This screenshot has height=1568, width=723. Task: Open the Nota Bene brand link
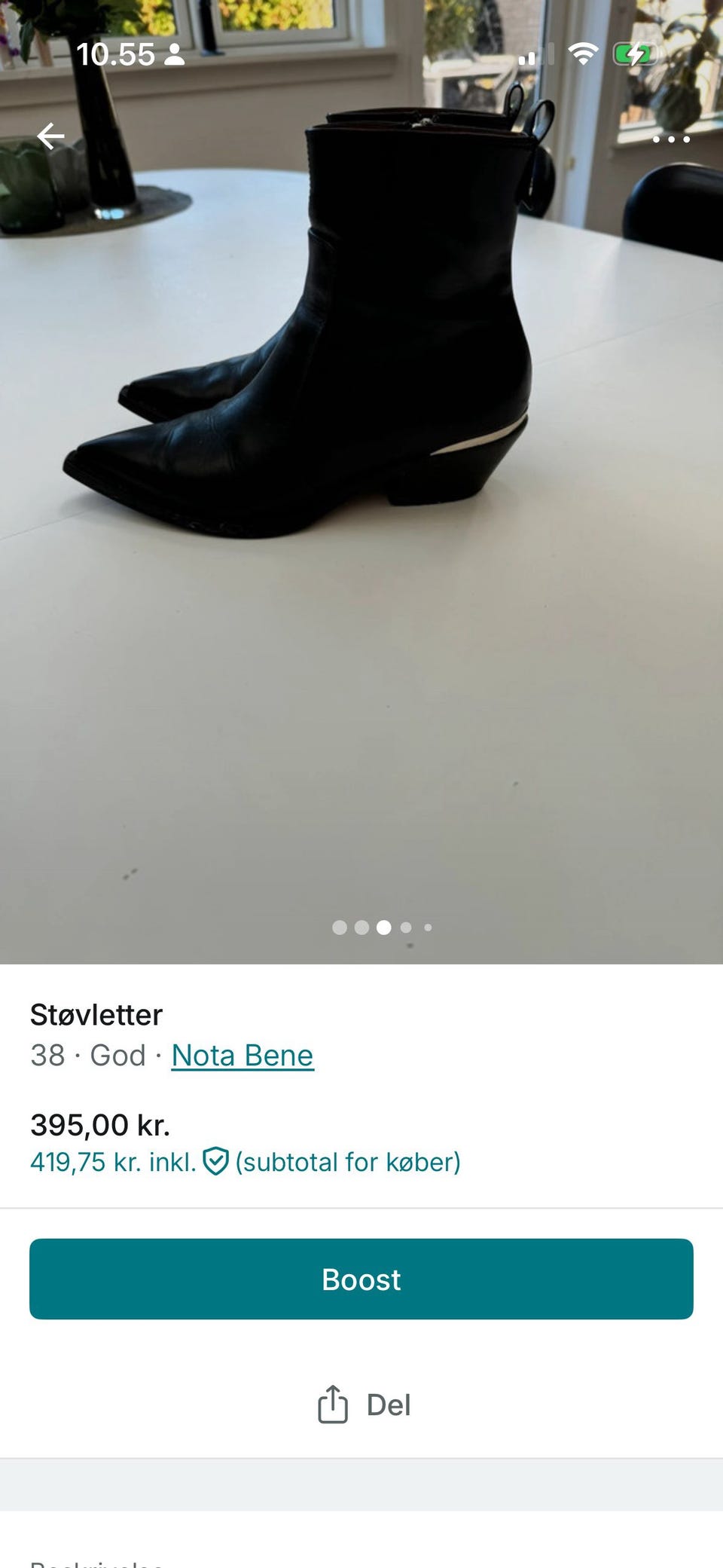tap(243, 1056)
